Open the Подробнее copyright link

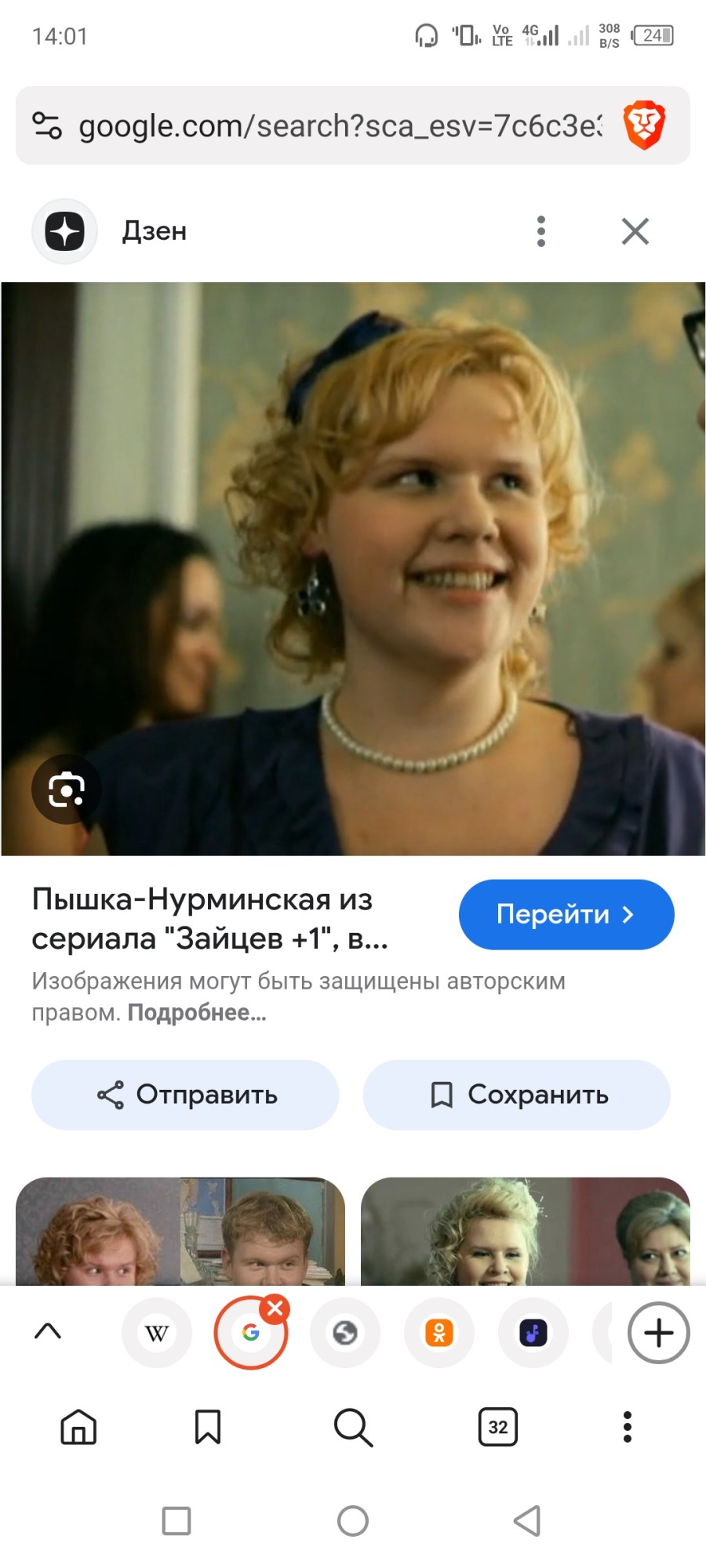pos(197,1013)
